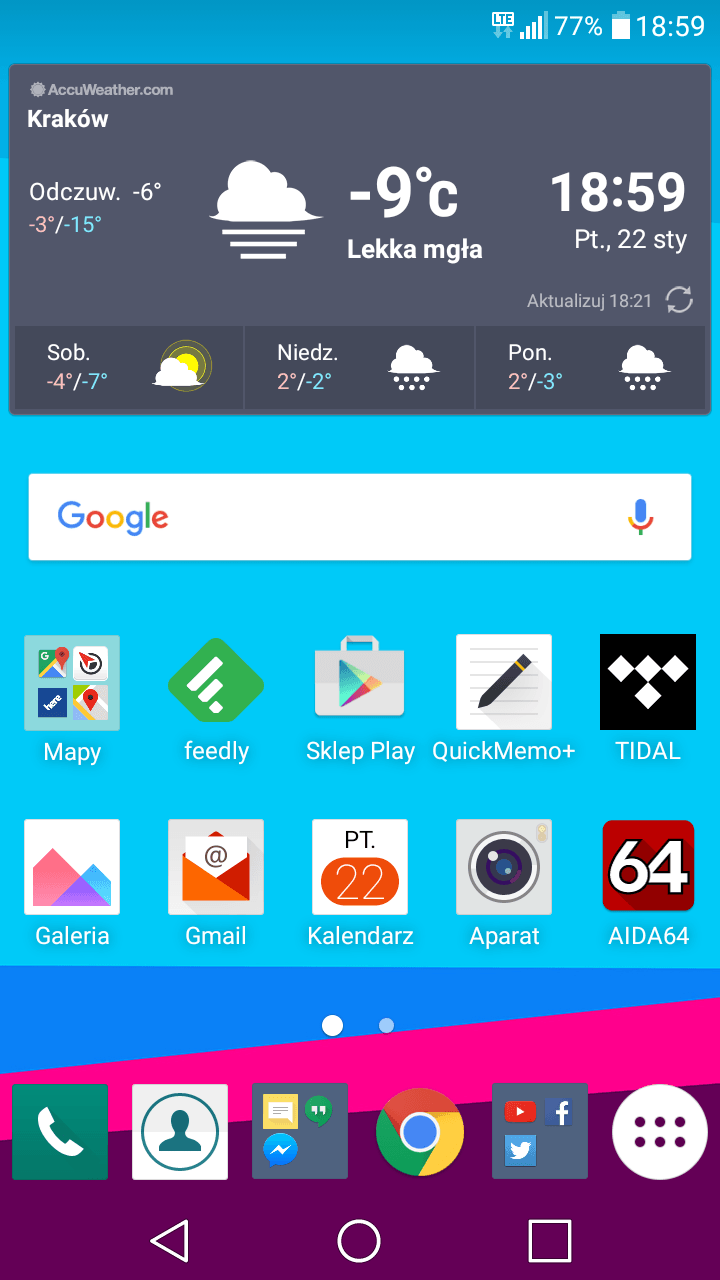The width and height of the screenshot is (720, 1280).
Task: Open the messaging apps folder
Action: point(300,1132)
